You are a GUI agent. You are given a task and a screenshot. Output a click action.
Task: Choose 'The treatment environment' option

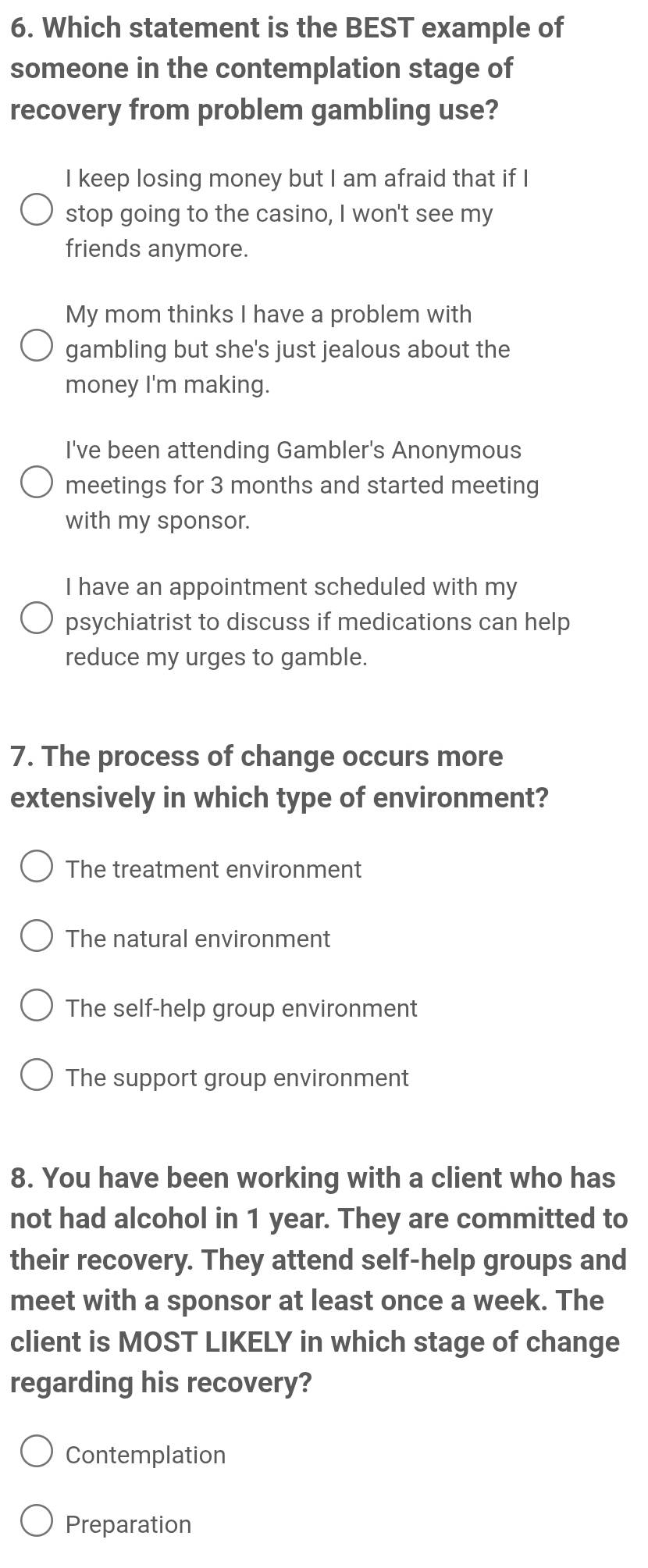point(37,868)
